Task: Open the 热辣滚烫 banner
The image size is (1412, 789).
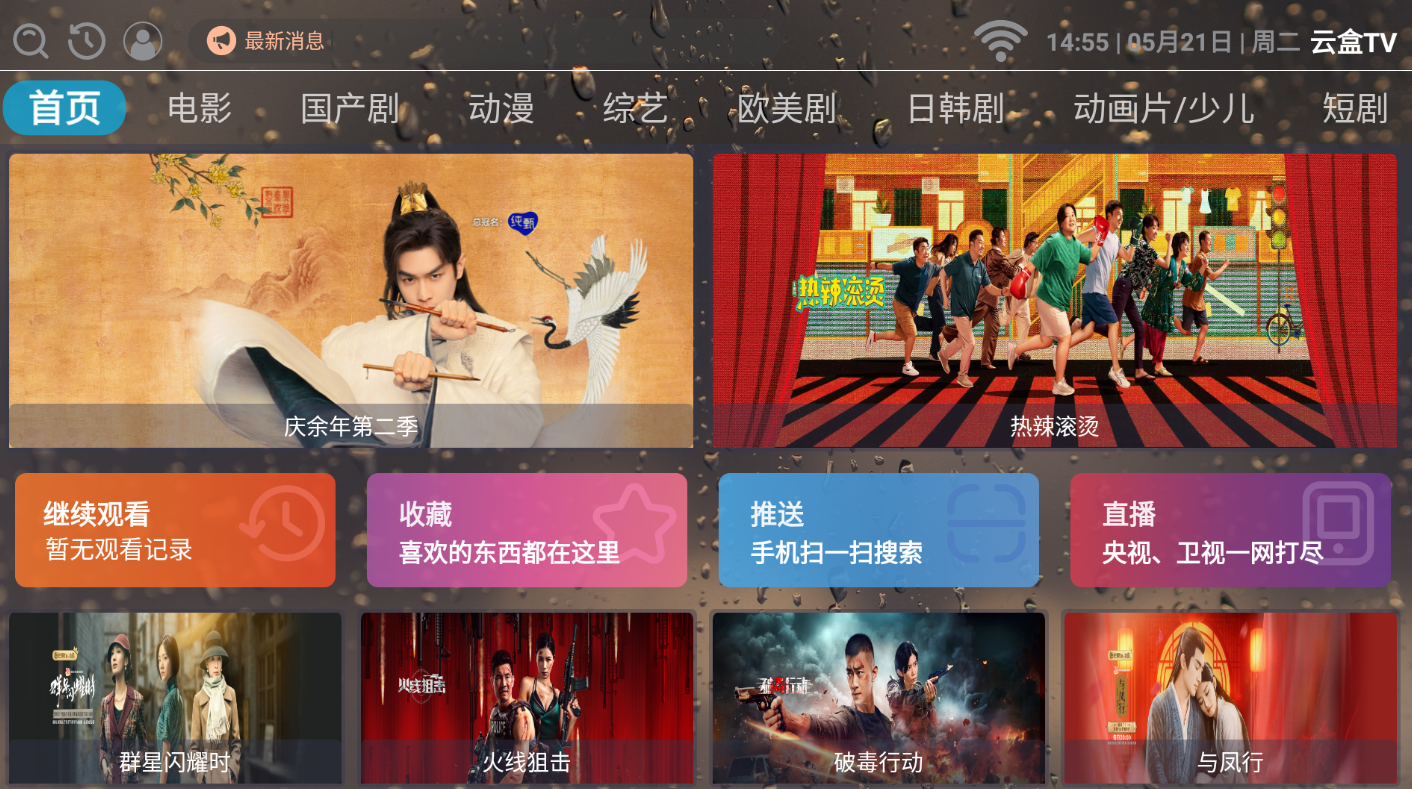Action: click(x=1054, y=300)
